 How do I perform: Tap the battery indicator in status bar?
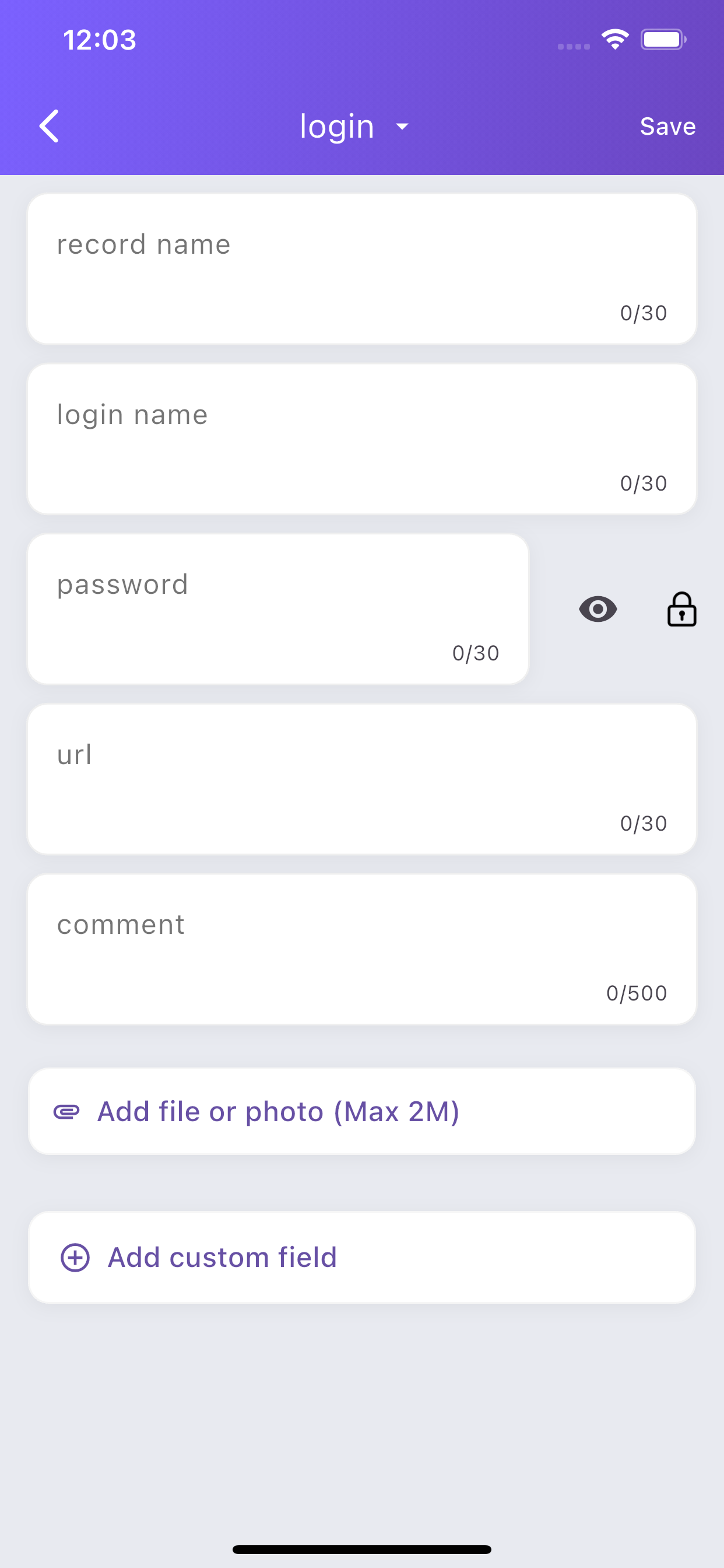click(x=663, y=39)
